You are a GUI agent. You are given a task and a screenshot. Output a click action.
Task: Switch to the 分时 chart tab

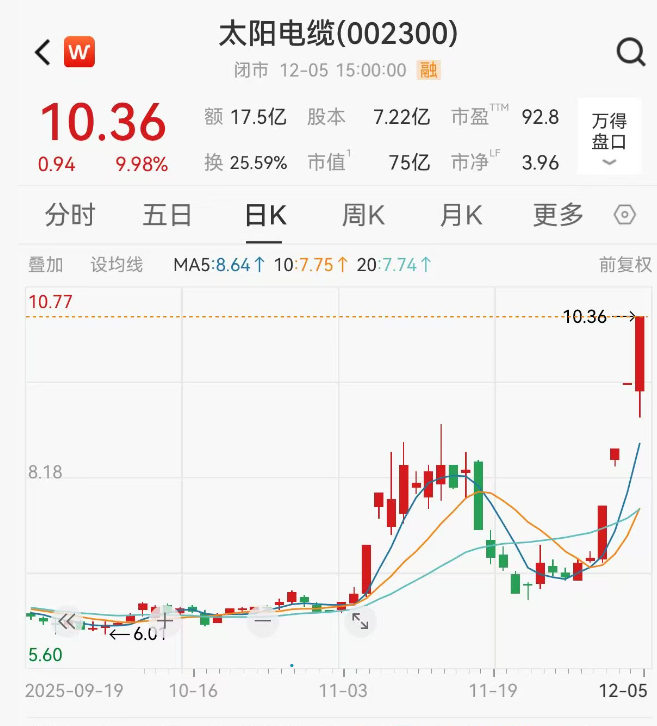pos(70,214)
